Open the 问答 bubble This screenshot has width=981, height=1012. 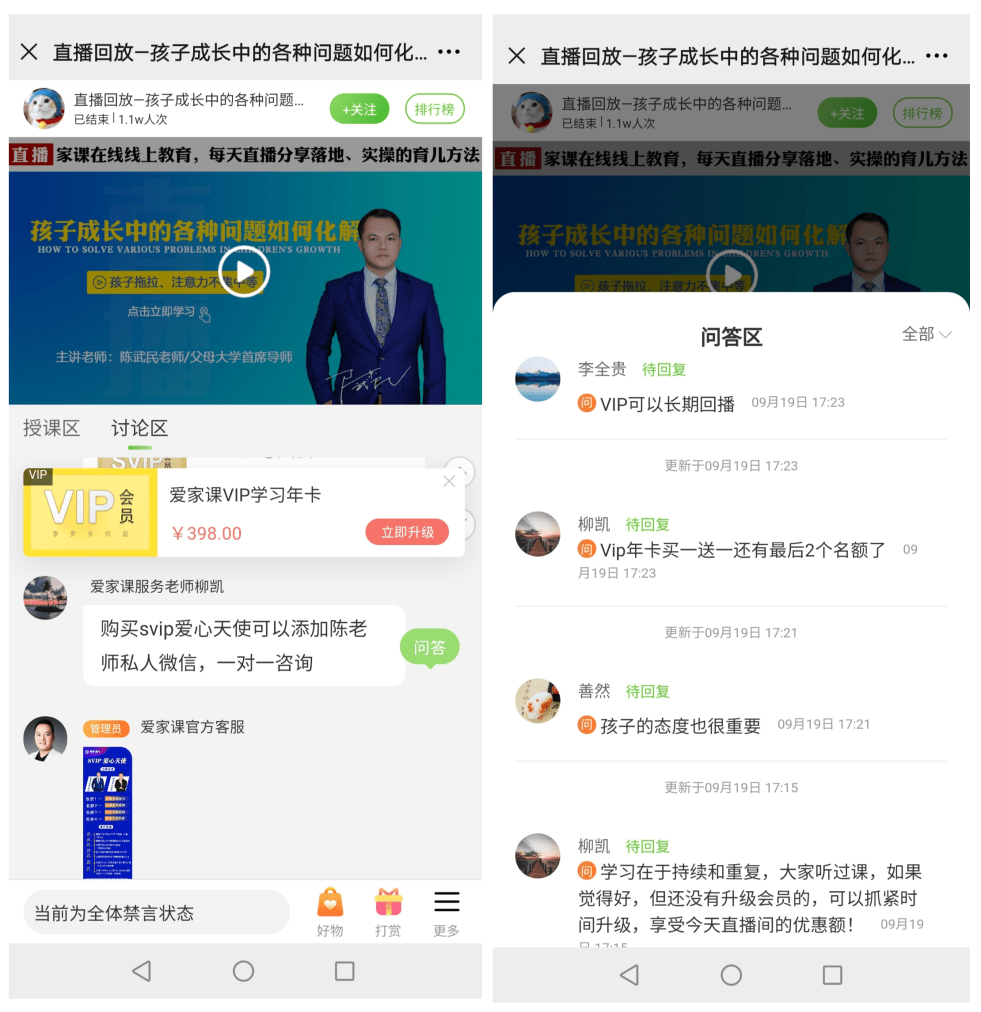(x=430, y=647)
